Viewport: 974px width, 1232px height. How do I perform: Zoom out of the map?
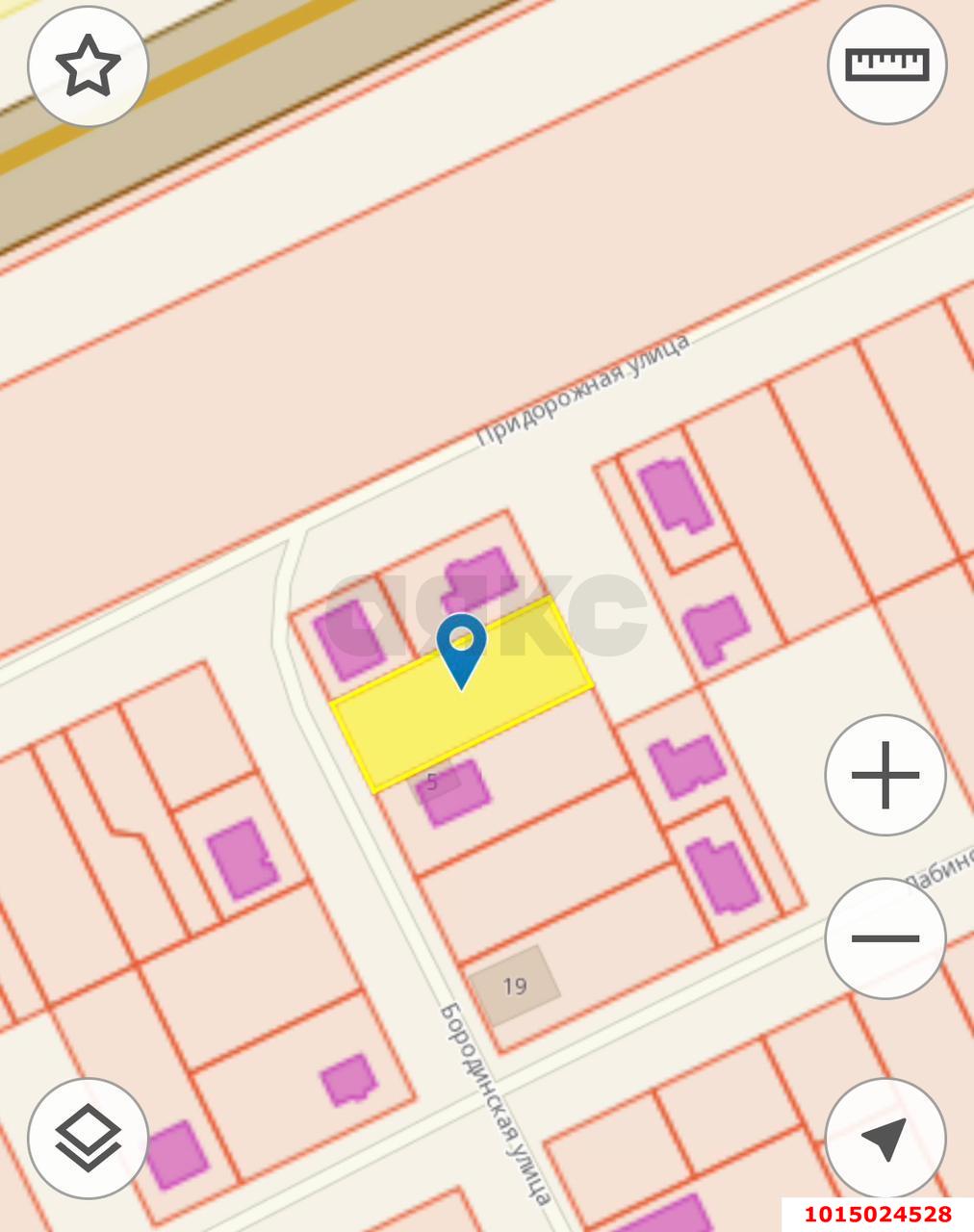tap(885, 938)
